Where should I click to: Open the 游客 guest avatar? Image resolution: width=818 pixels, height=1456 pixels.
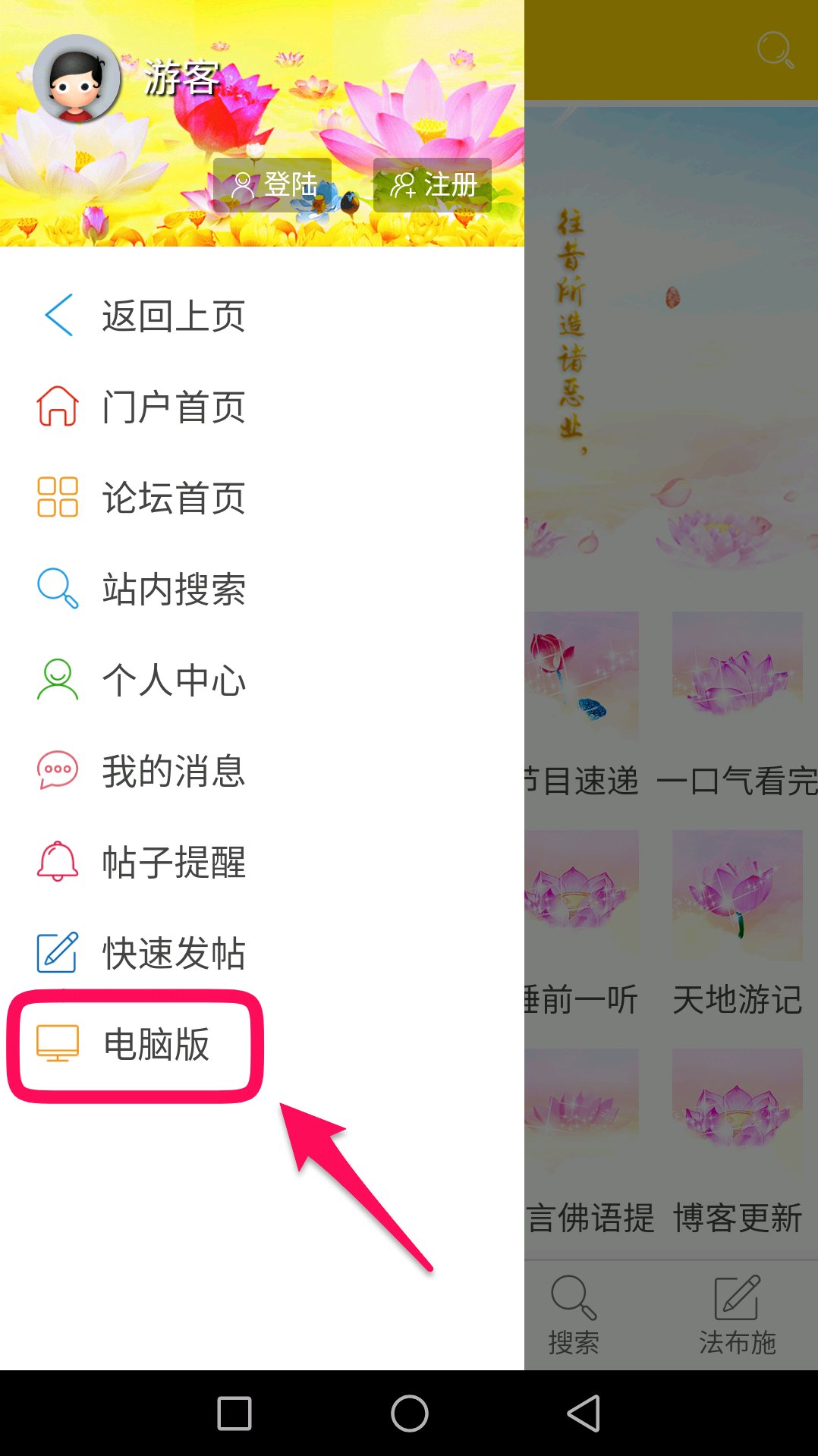[76, 80]
